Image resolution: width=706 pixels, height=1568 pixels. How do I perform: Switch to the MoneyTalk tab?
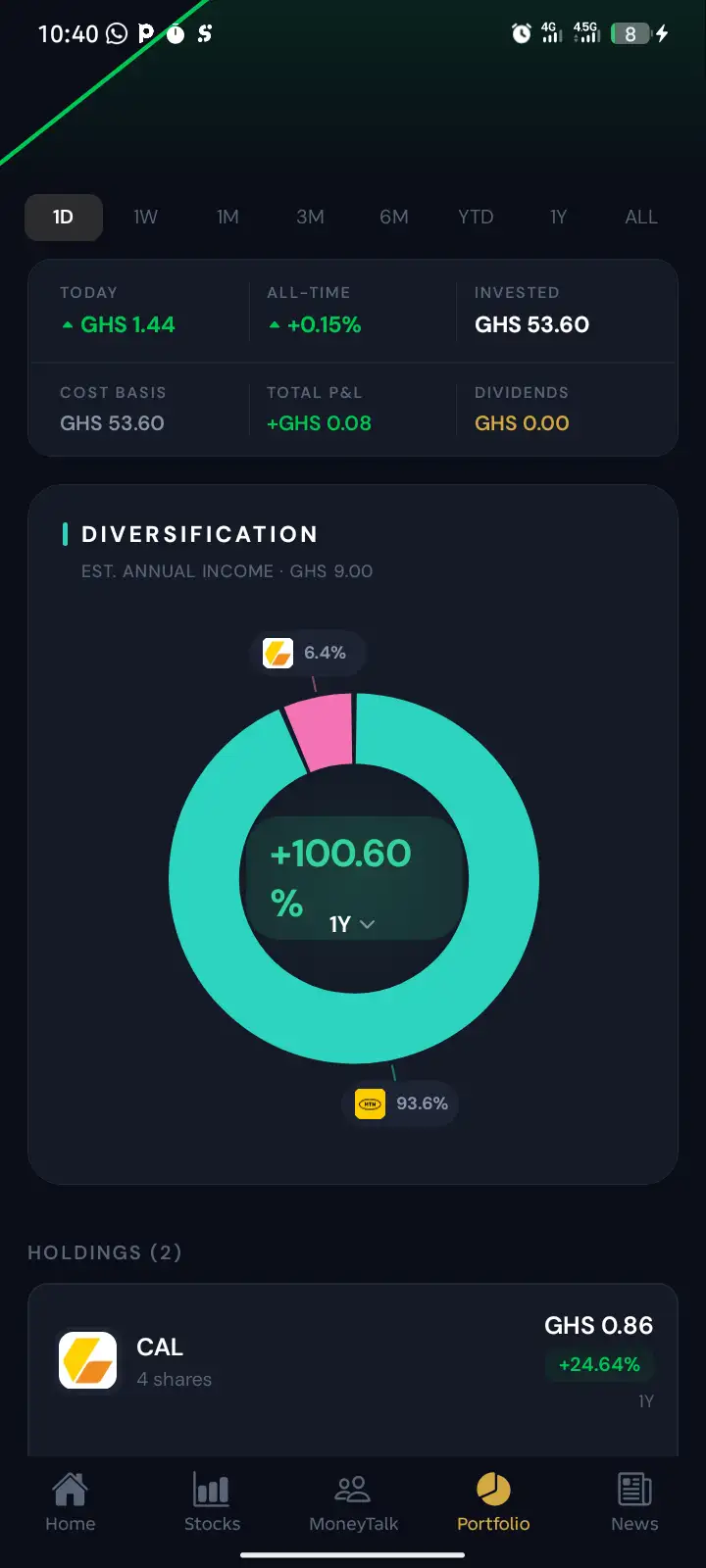click(x=353, y=1502)
